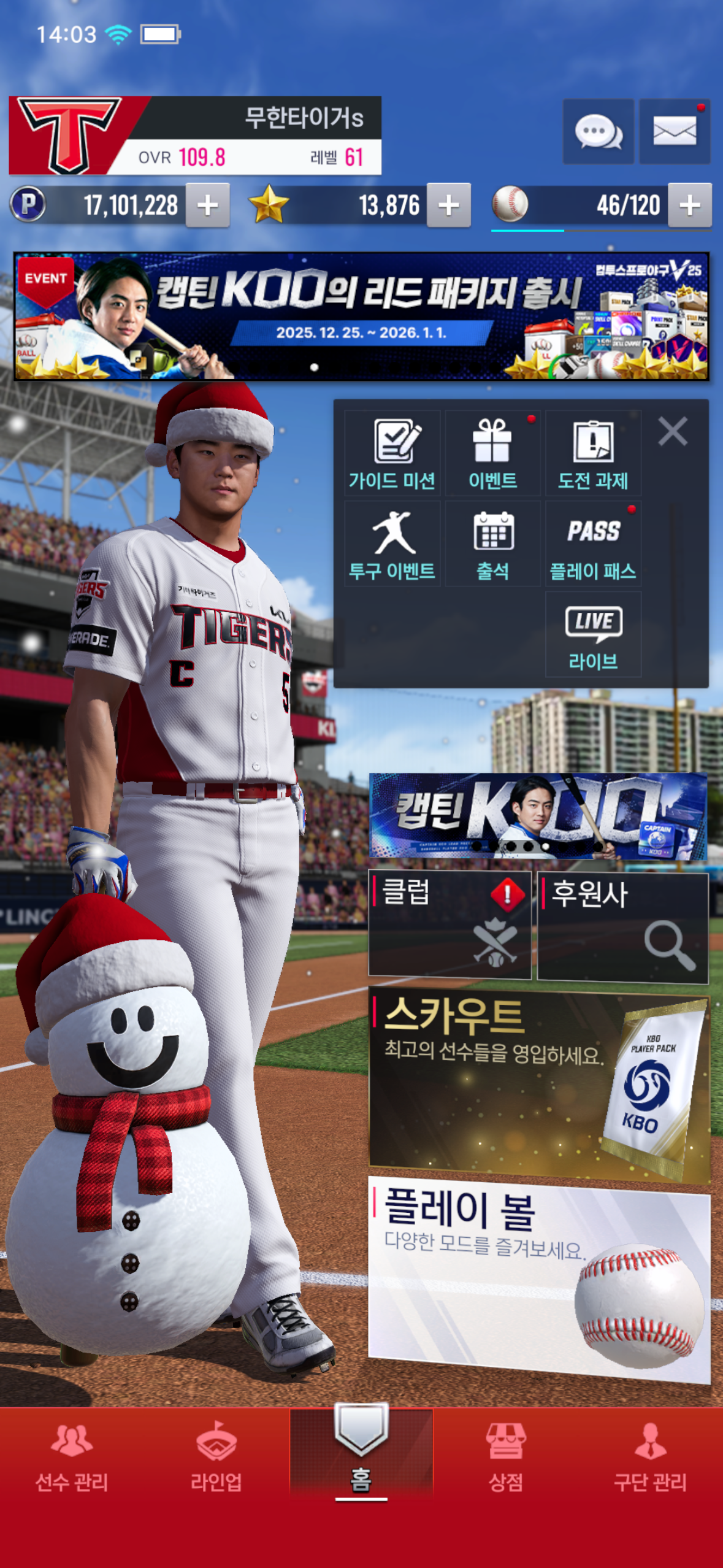Image resolution: width=723 pixels, height=1568 pixels.
Task: Close the quick menu panel
Action: coord(673,431)
